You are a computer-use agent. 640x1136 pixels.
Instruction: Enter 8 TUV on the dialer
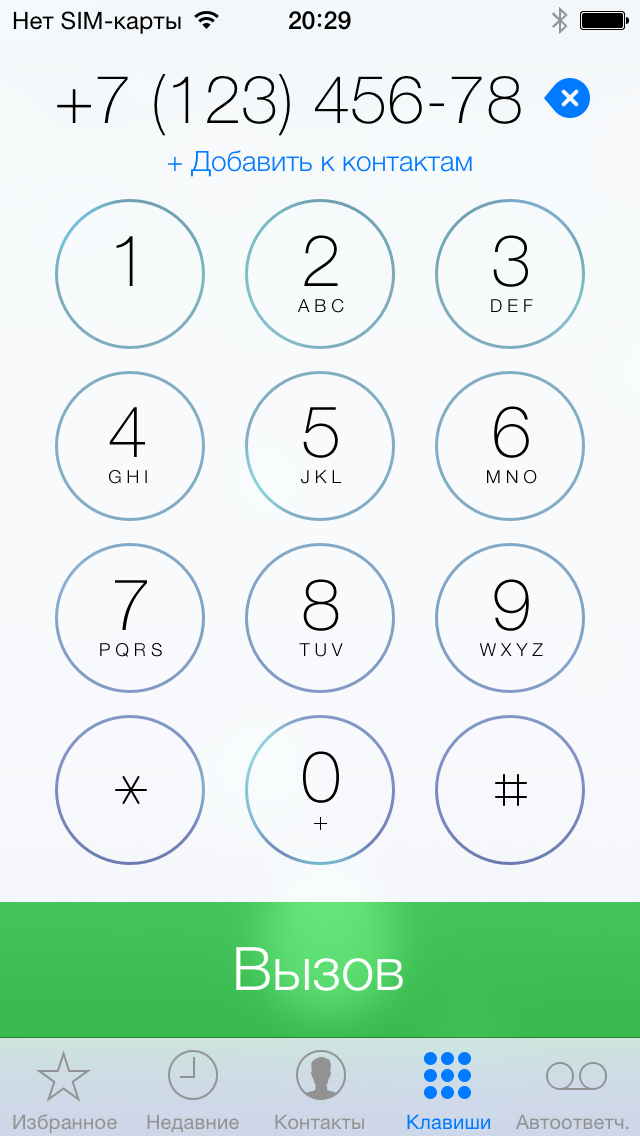[x=320, y=618]
